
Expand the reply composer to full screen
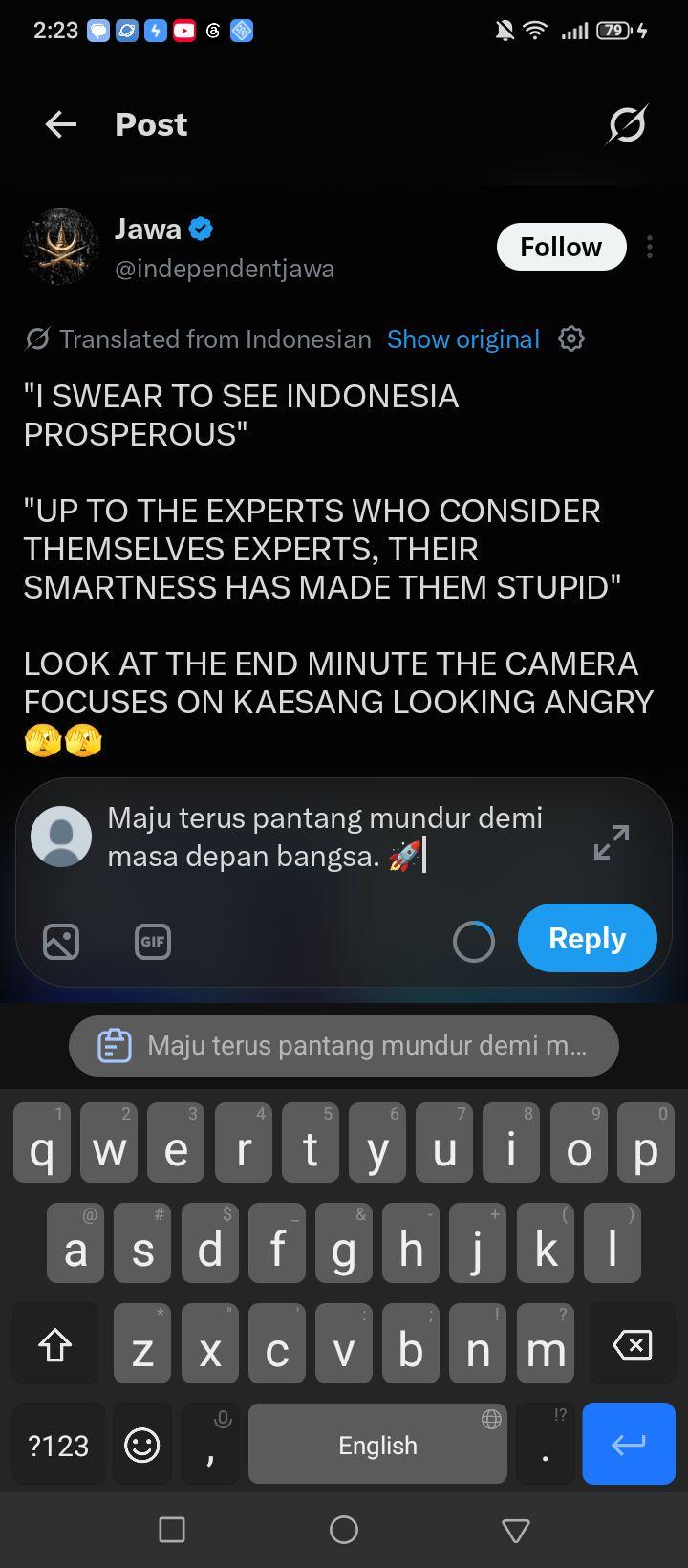coord(612,842)
